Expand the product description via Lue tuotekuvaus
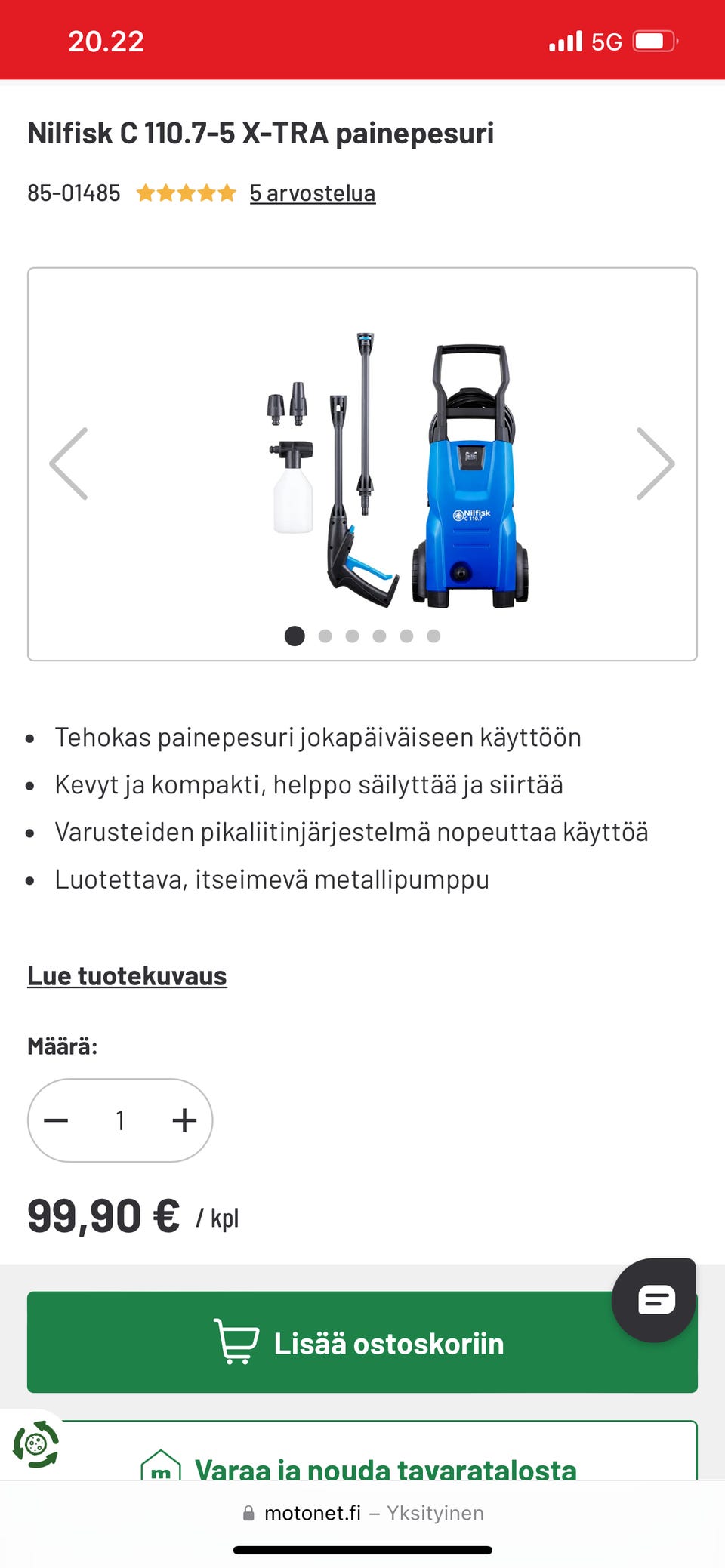Viewport: 725px width, 1568px height. (x=126, y=975)
